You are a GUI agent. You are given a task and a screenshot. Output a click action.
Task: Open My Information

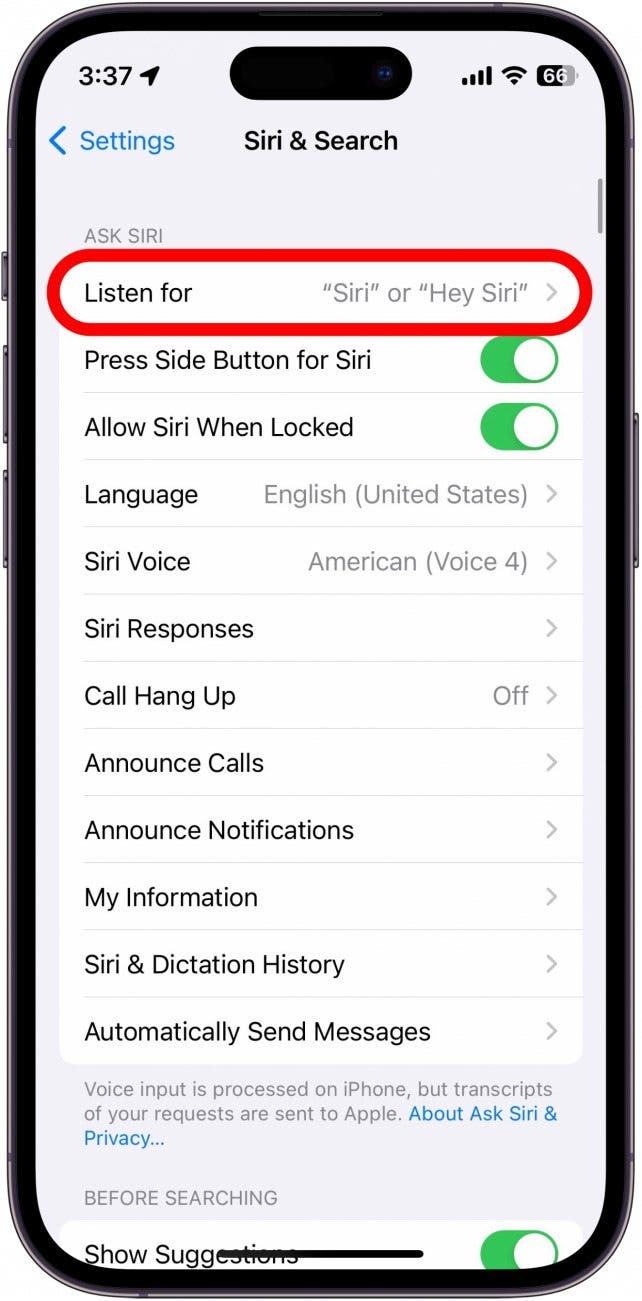tap(320, 897)
